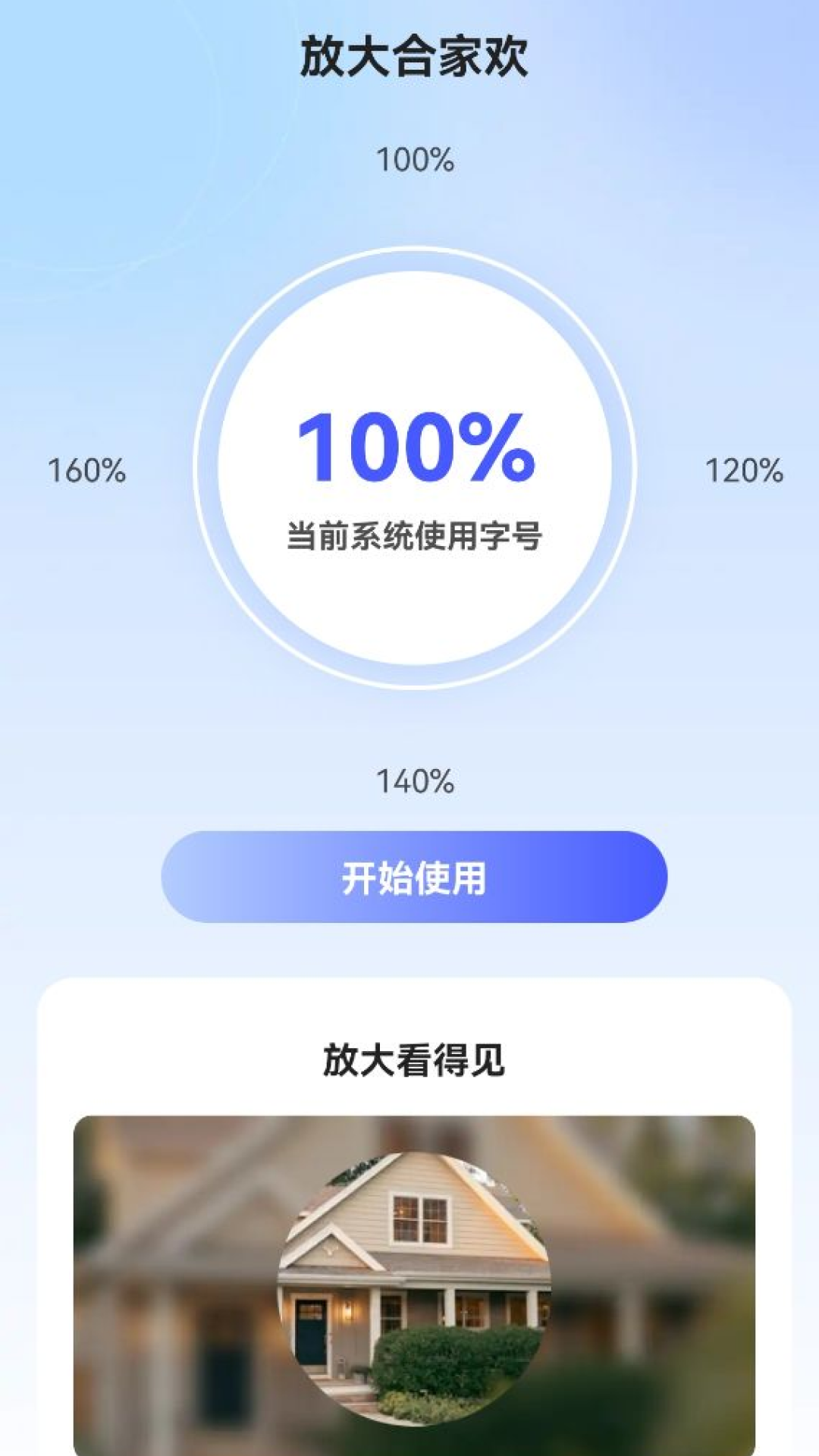Select the 100% font size option
Viewport: 819px width, 1456px height.
414,159
